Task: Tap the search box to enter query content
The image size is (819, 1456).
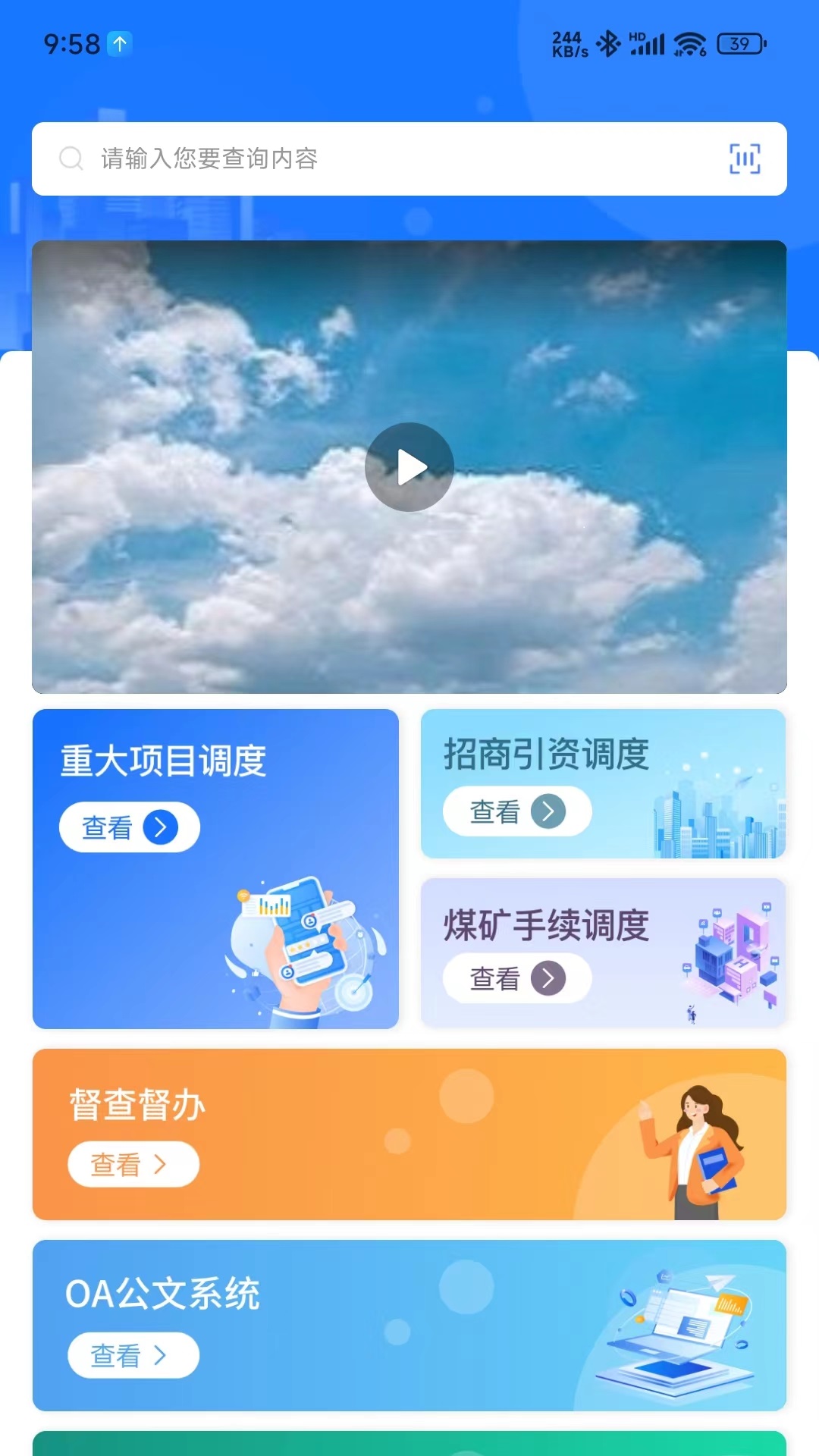Action: pos(379,158)
